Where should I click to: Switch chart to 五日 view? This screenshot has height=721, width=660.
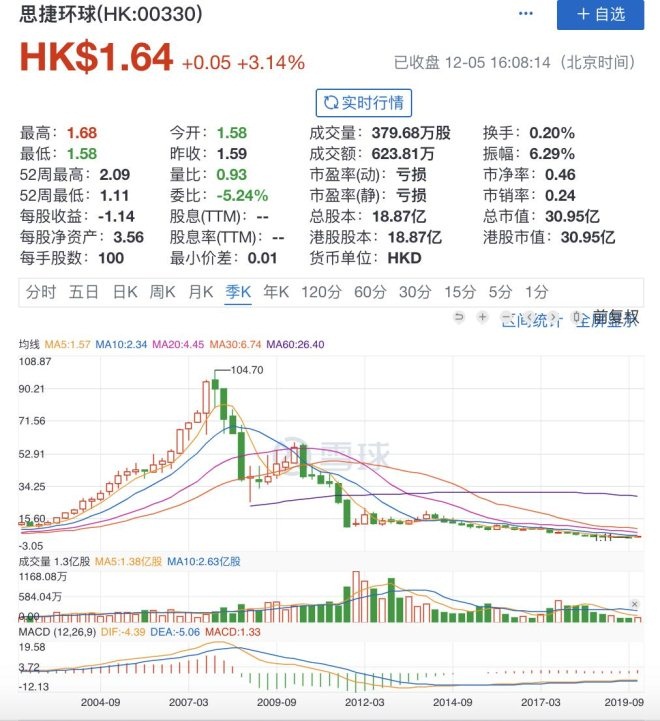tap(83, 292)
